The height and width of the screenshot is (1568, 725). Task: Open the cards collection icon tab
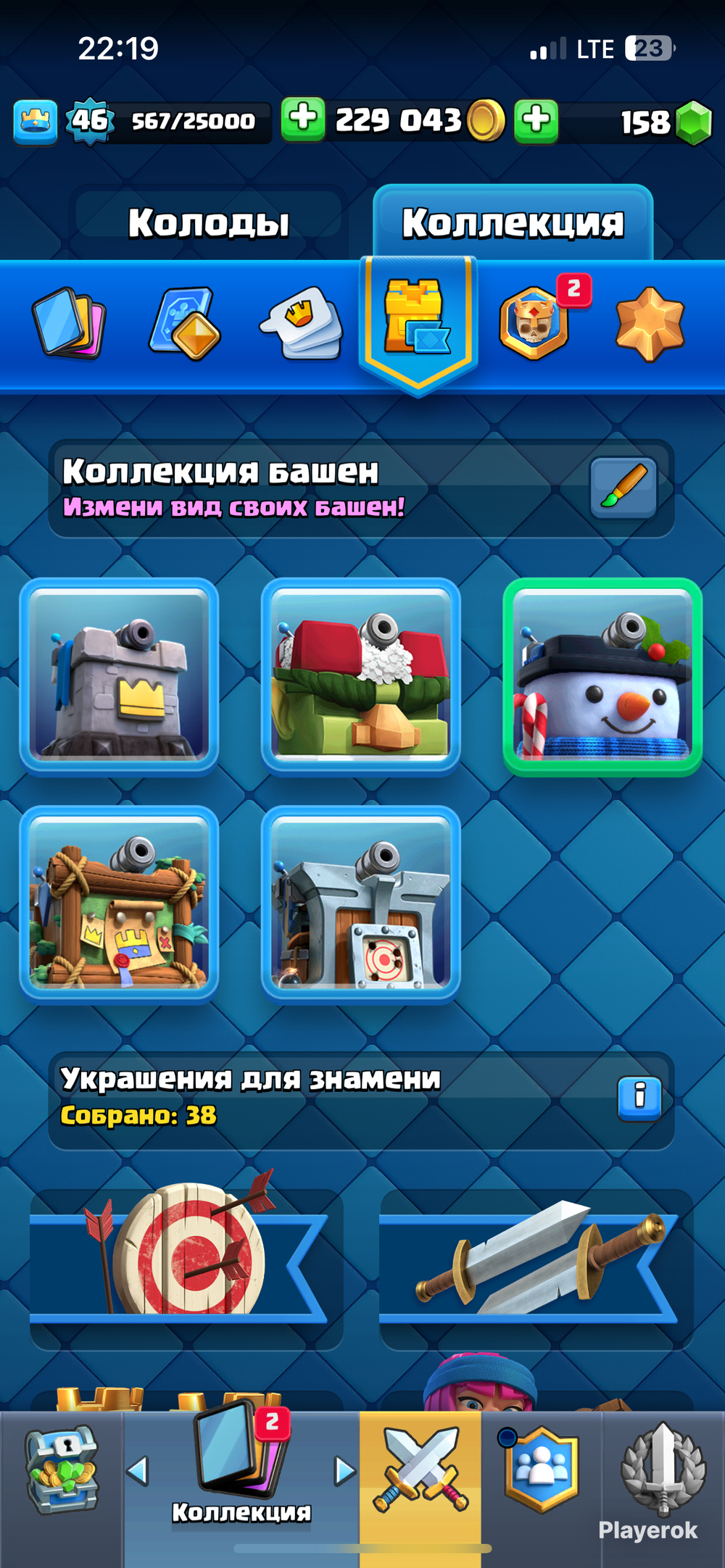click(x=69, y=323)
